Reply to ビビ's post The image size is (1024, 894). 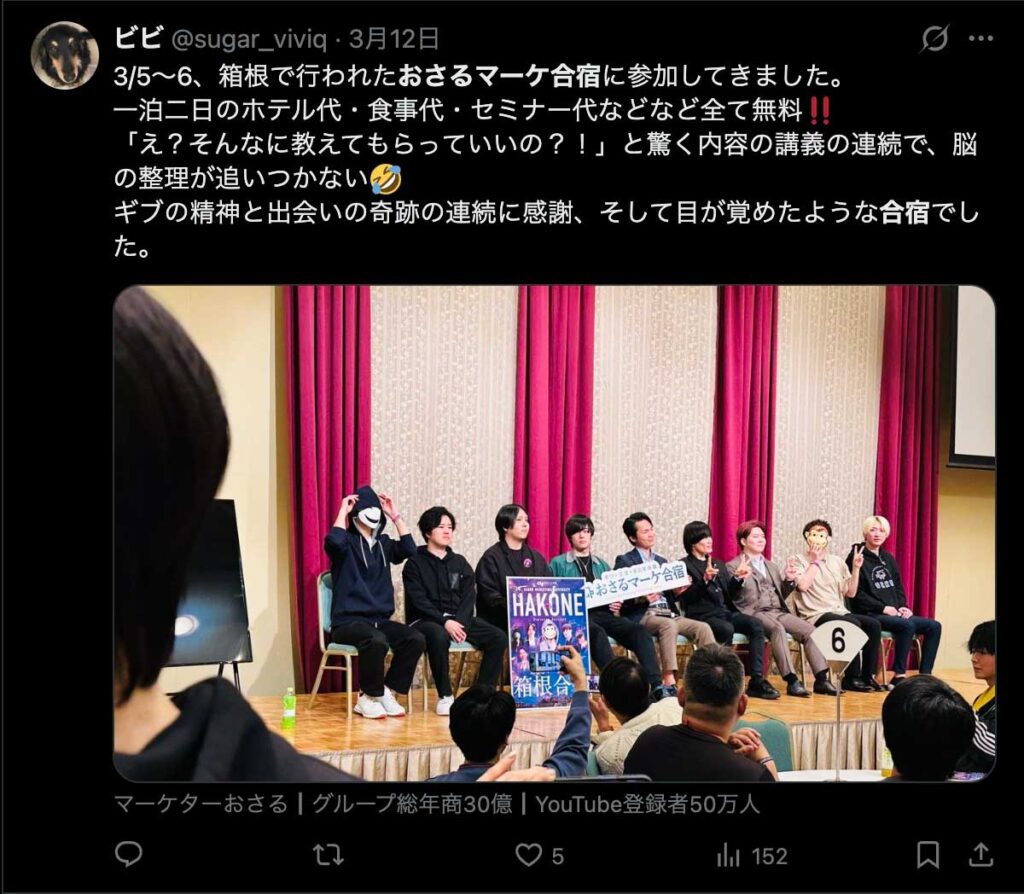pos(128,855)
